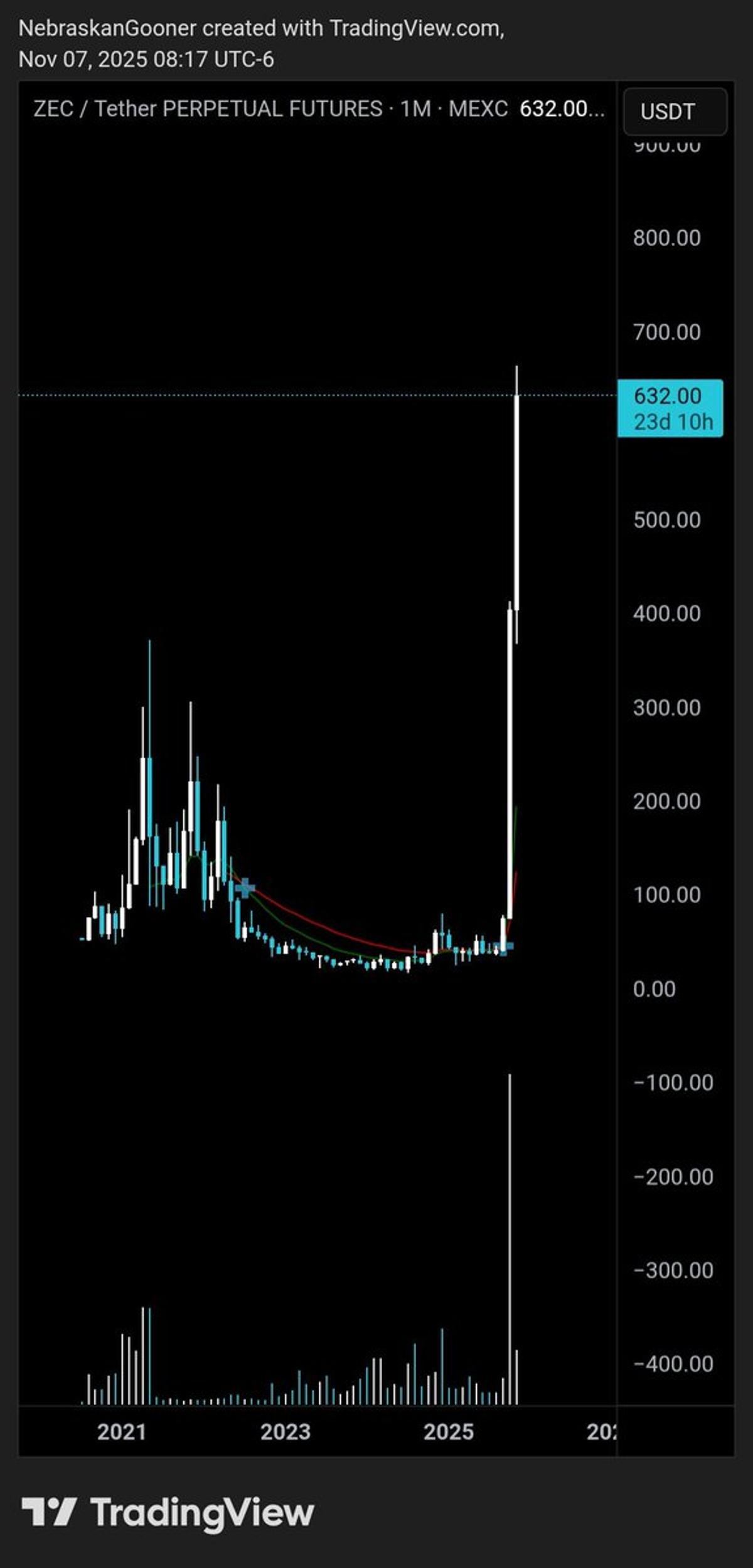
Task: Click the TradingView.com attribution link
Action: coord(417,28)
